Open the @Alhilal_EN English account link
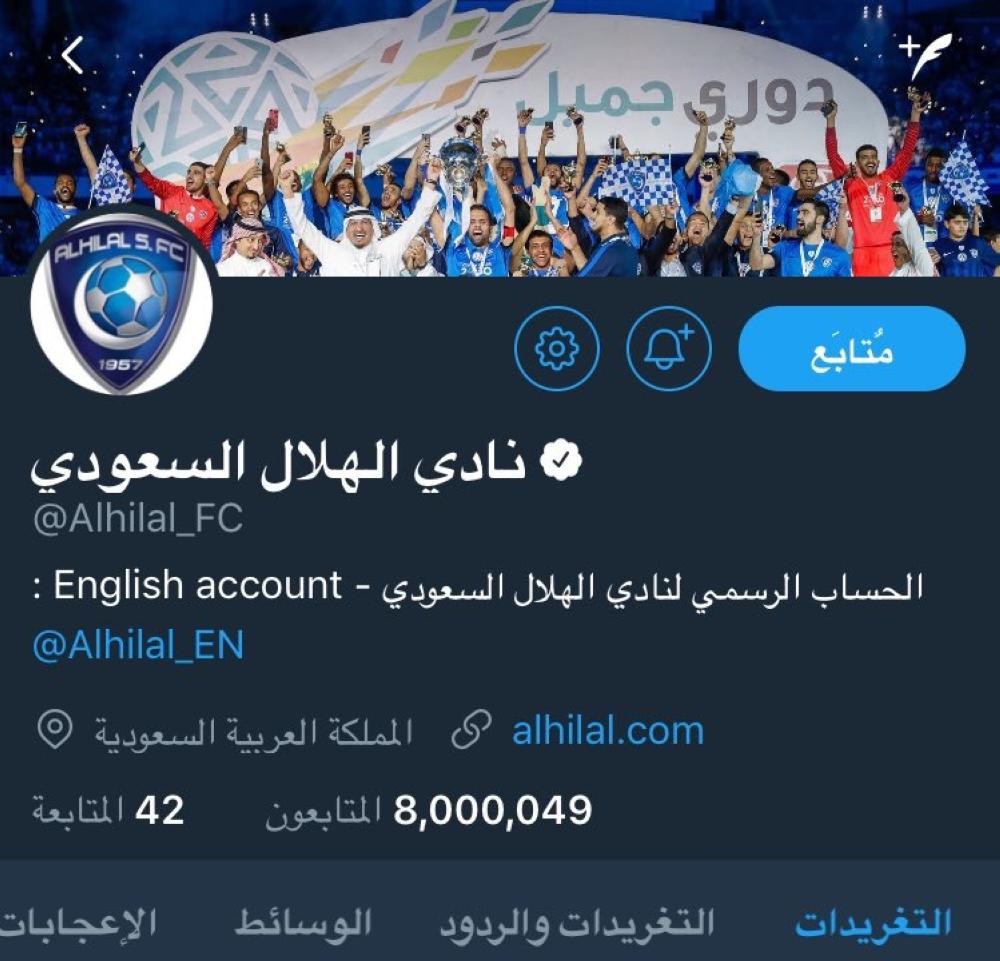The image size is (1000, 961). tap(138, 645)
